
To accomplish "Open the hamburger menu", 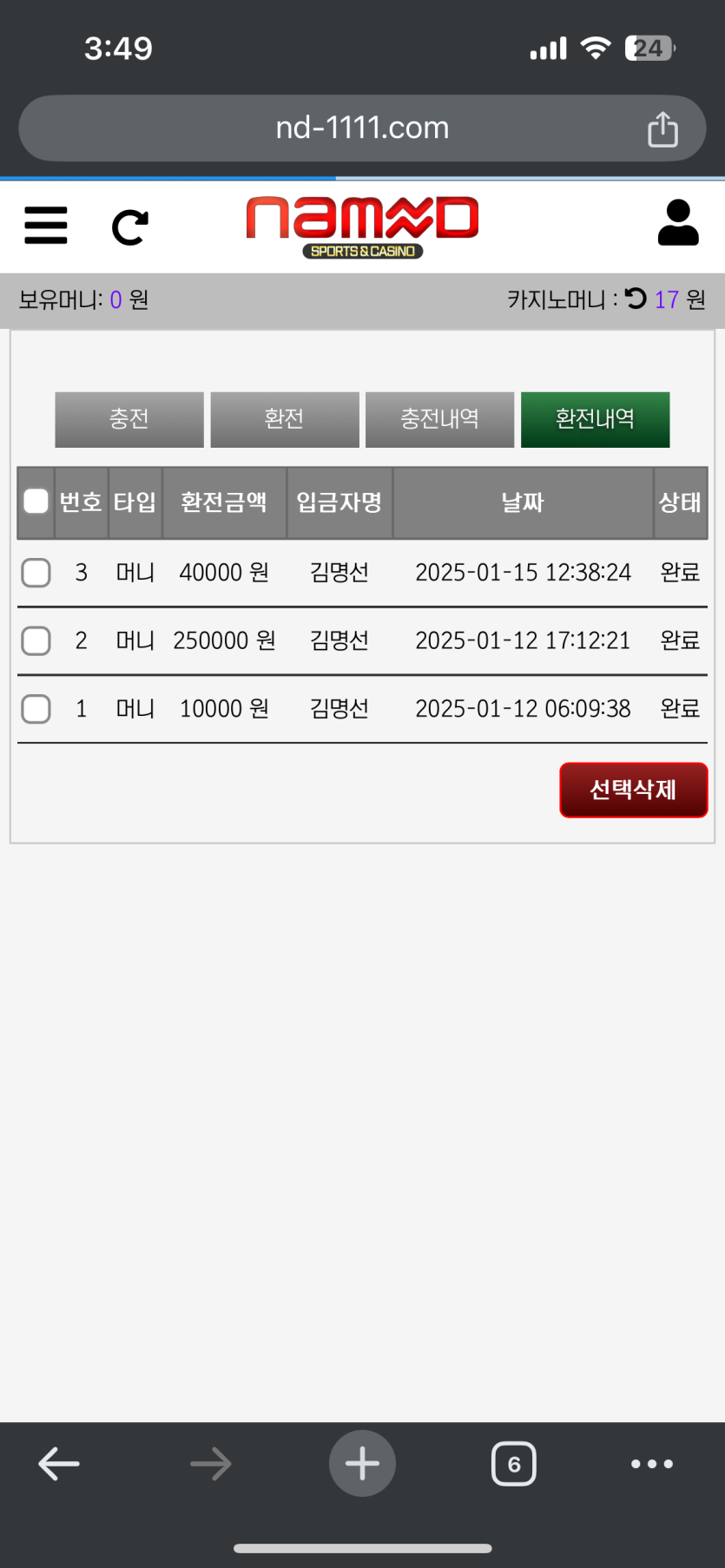I will click(x=46, y=226).
